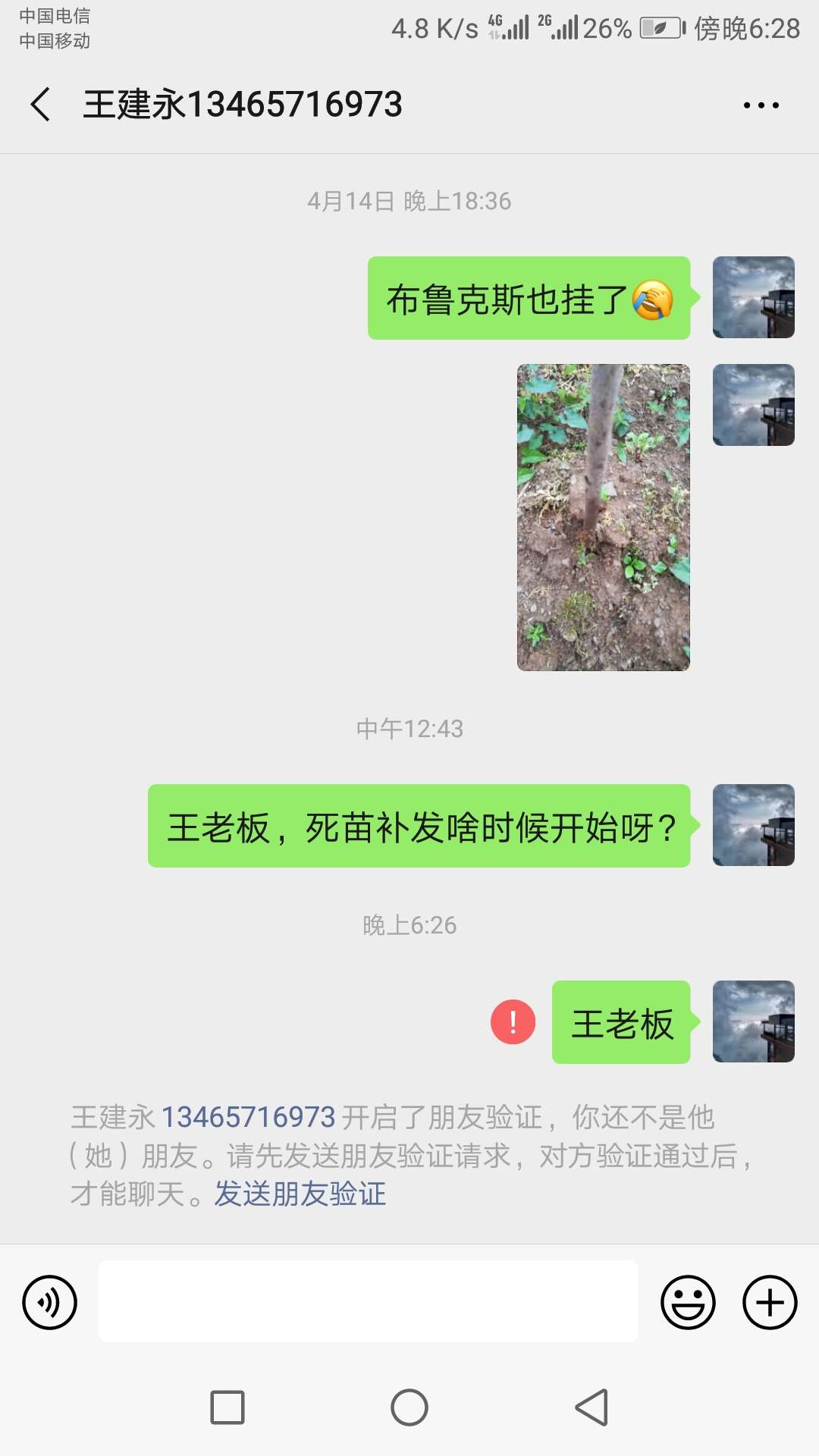Screen dimensions: 819x1456
Task: Open the plus attachments panel
Action: click(x=770, y=1302)
